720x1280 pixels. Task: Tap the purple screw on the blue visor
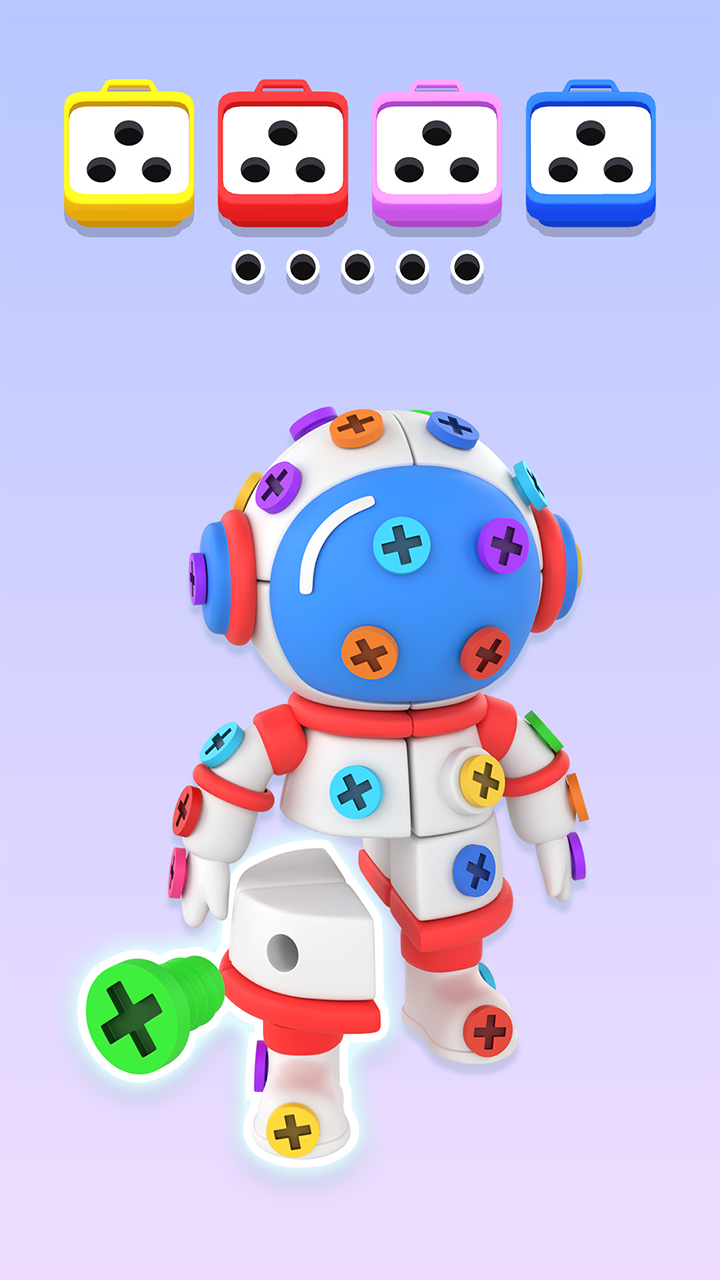(x=504, y=546)
